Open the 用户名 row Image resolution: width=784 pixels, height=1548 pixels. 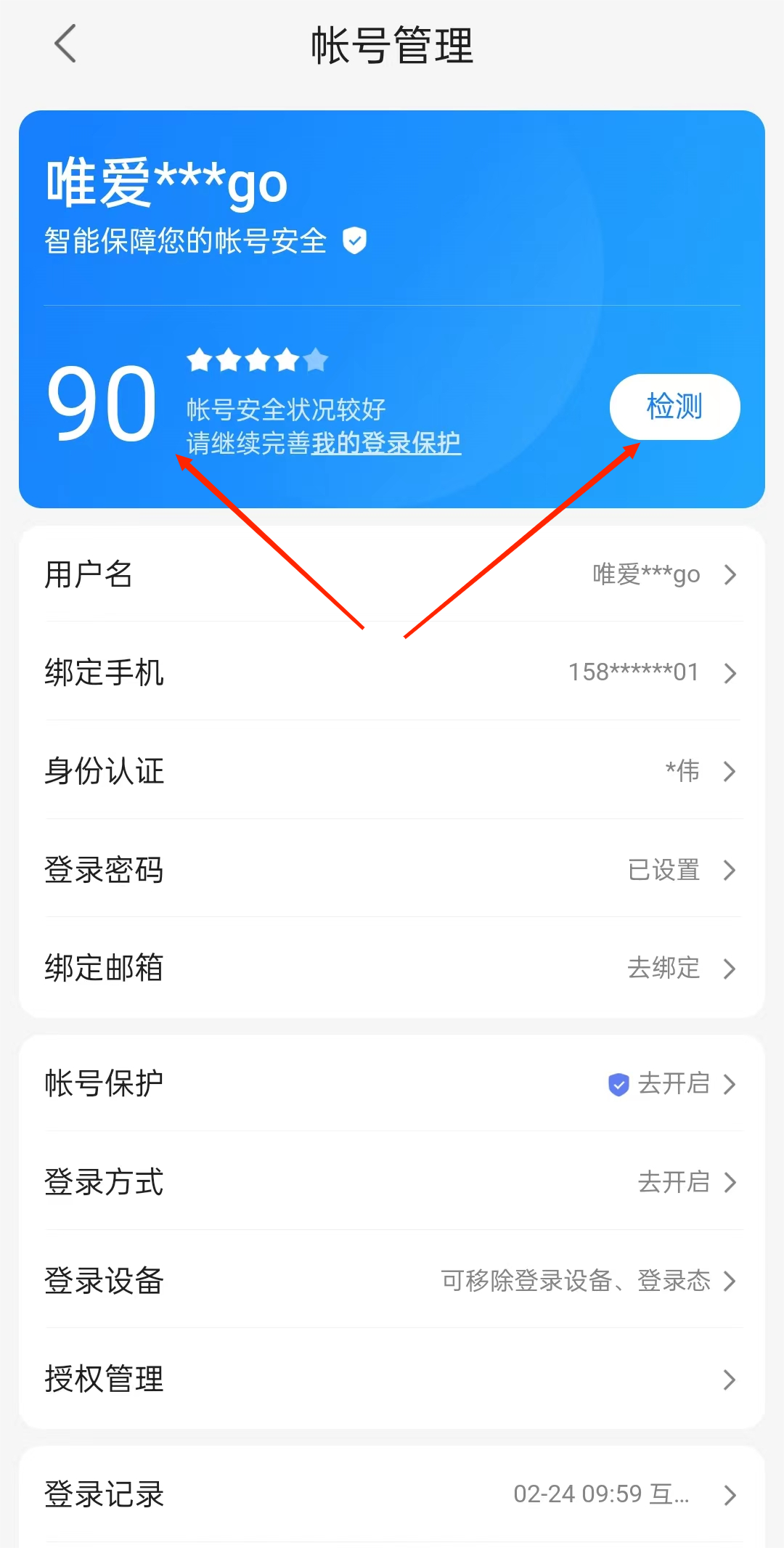[392, 574]
